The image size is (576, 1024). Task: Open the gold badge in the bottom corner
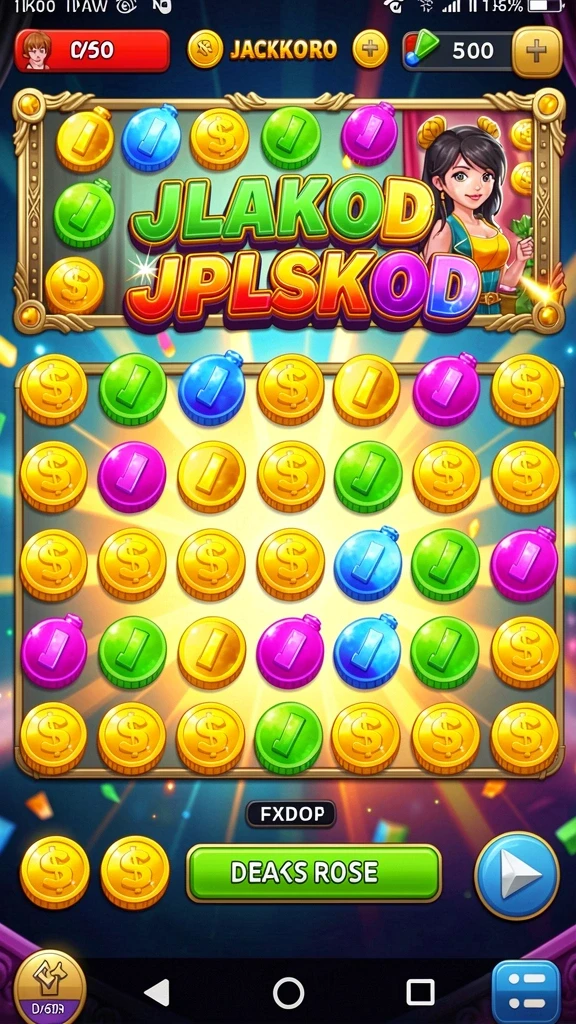(x=50, y=987)
